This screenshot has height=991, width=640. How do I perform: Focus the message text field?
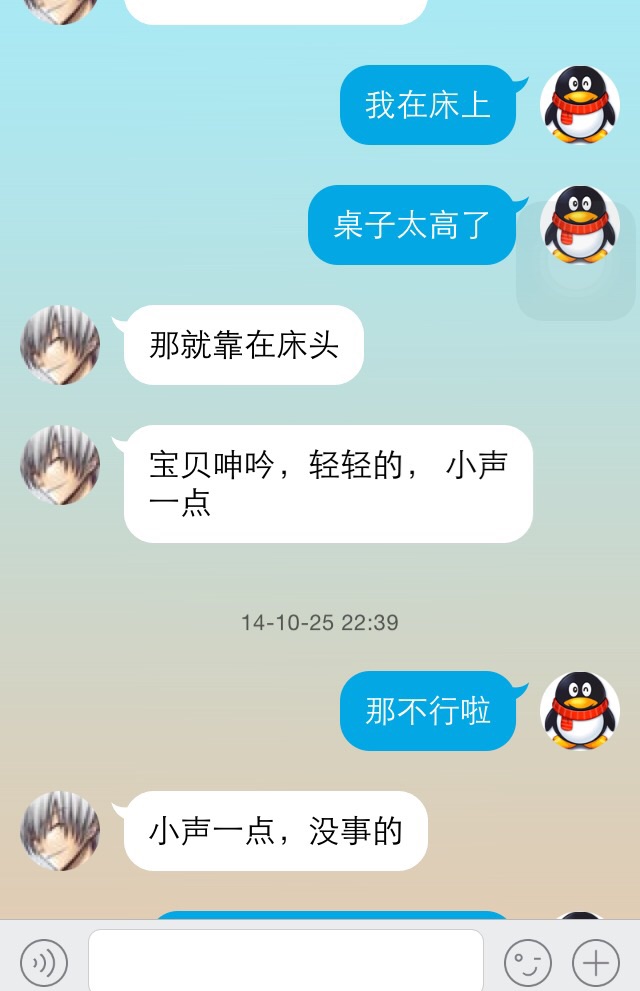click(x=285, y=961)
